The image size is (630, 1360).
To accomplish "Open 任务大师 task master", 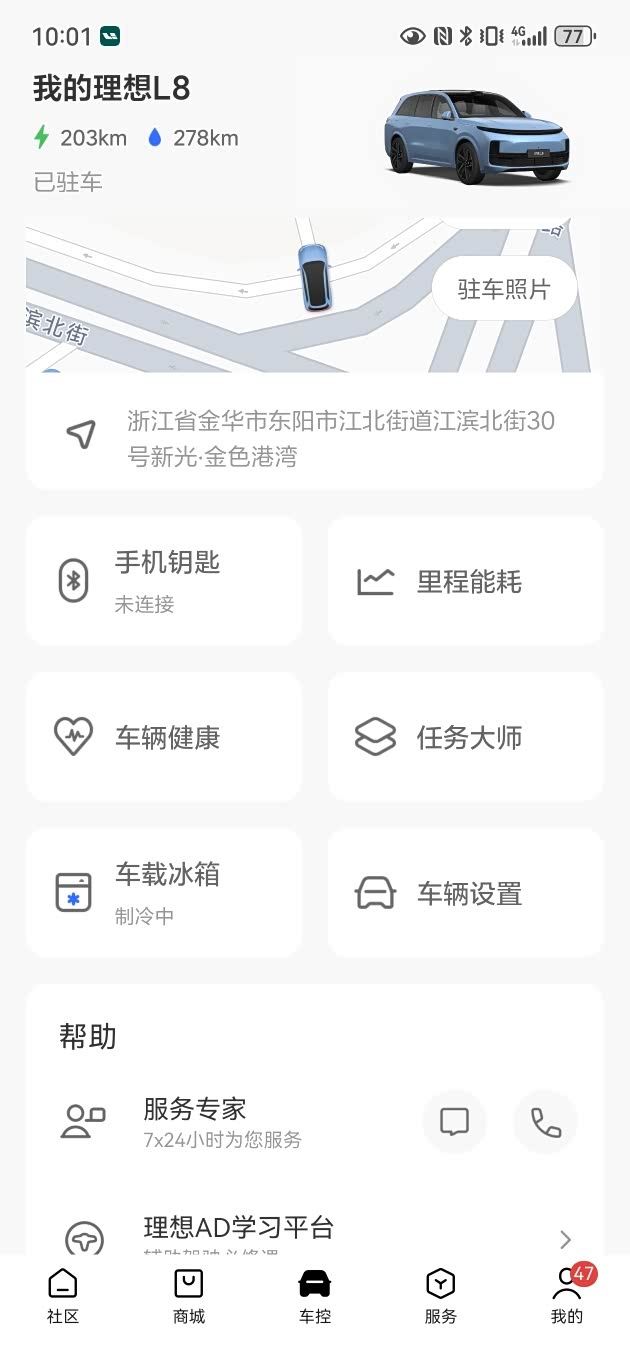I will point(466,737).
